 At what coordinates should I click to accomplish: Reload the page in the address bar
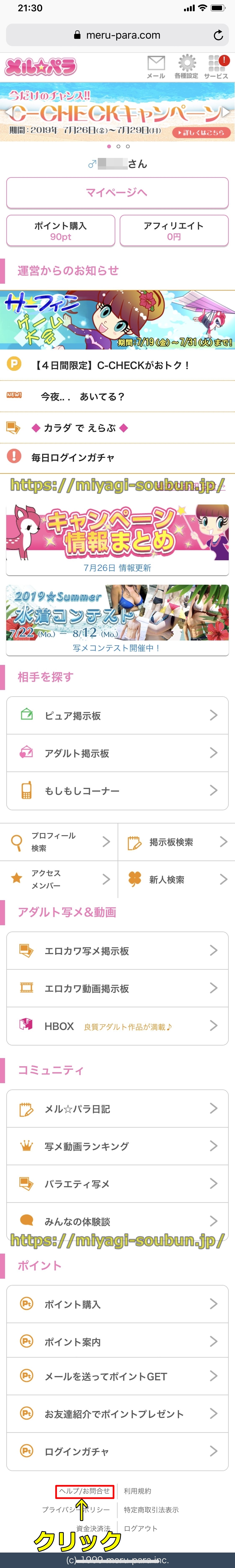click(218, 35)
